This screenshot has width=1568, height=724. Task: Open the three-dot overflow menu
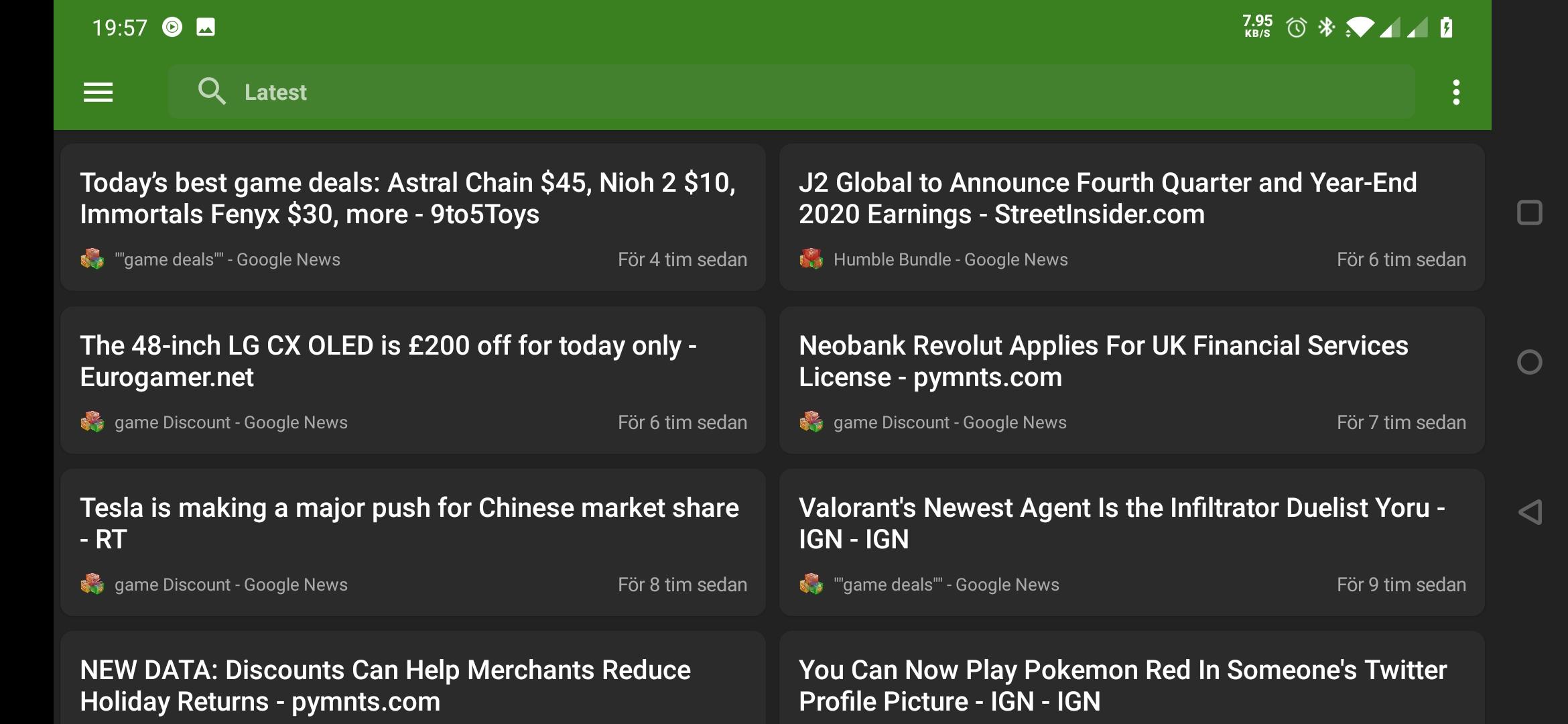coord(1455,92)
